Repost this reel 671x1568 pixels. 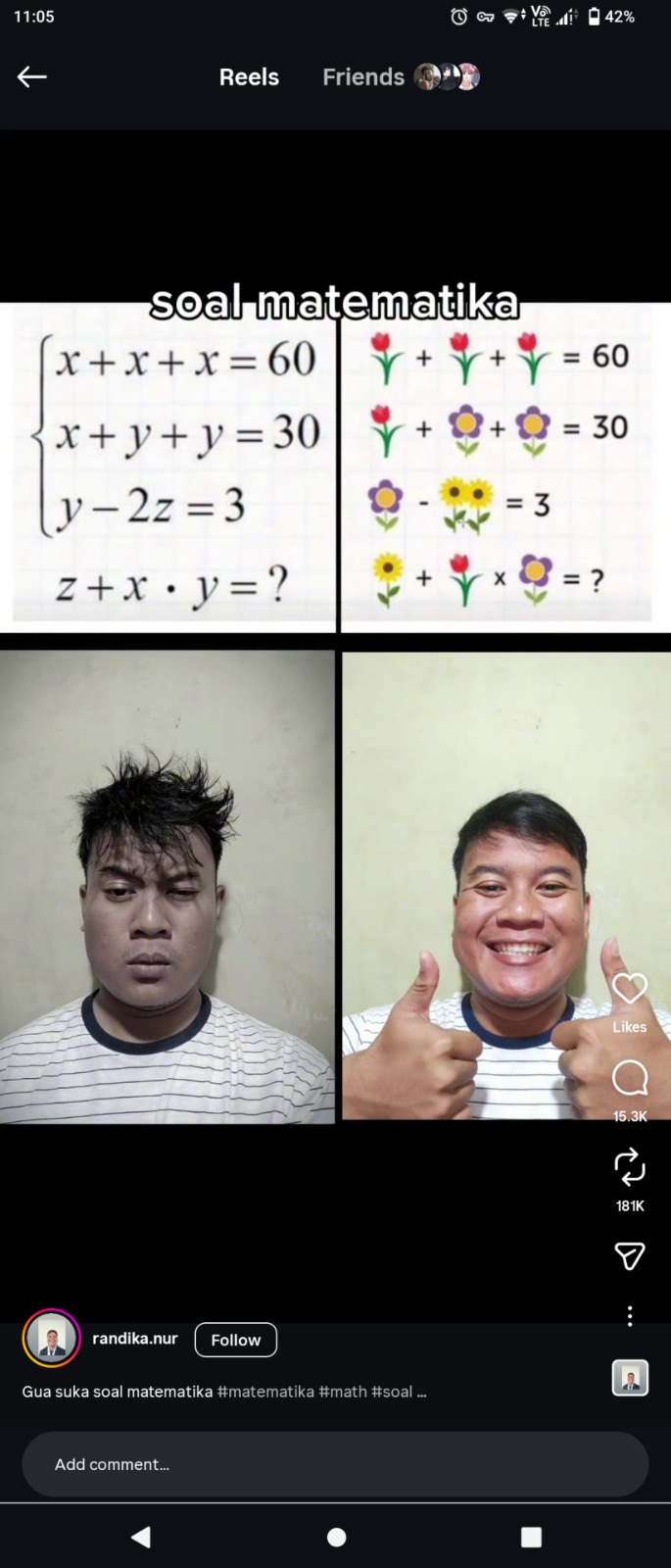tap(629, 1167)
